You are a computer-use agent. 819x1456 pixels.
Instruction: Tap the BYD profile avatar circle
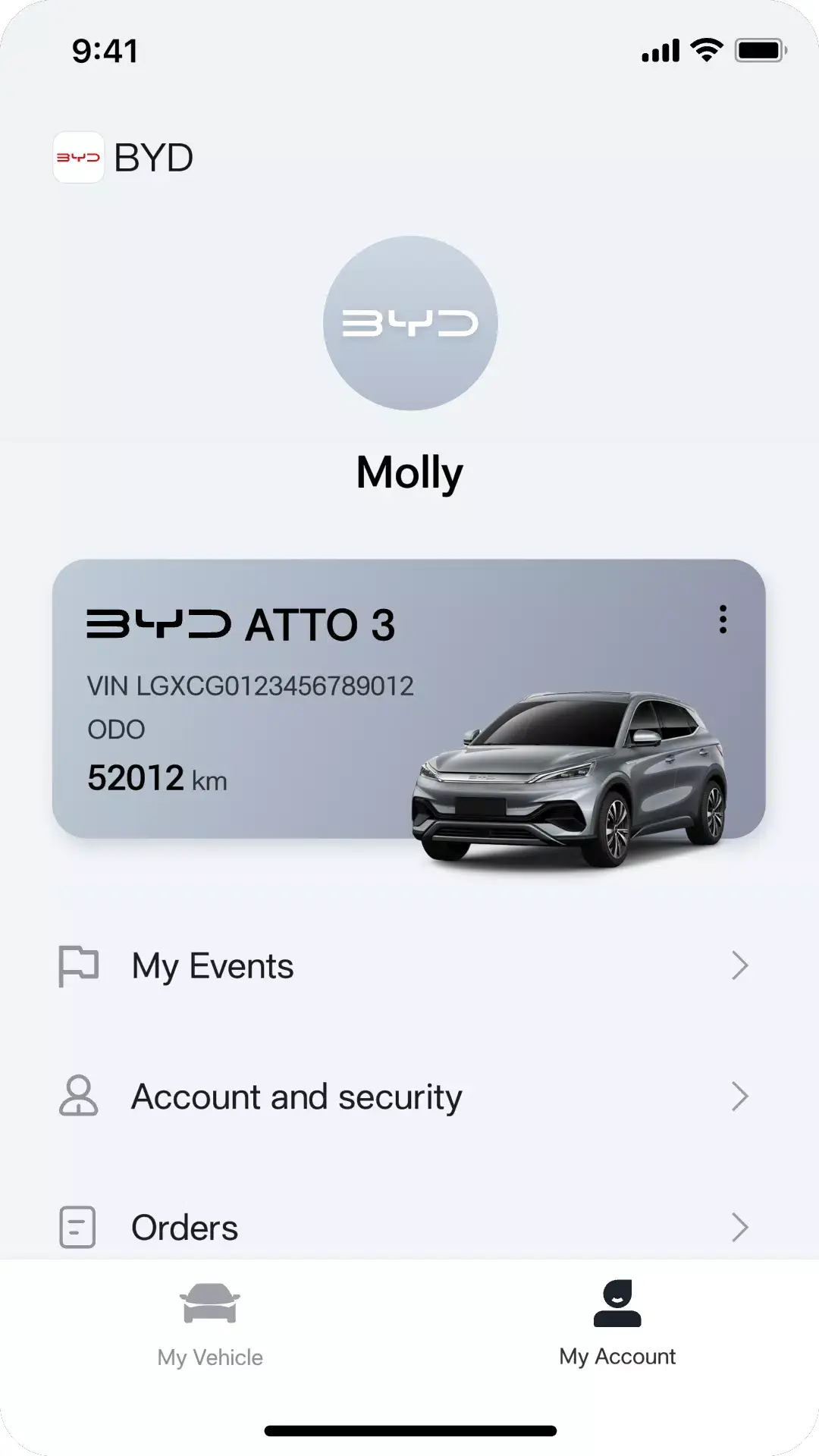pos(409,322)
